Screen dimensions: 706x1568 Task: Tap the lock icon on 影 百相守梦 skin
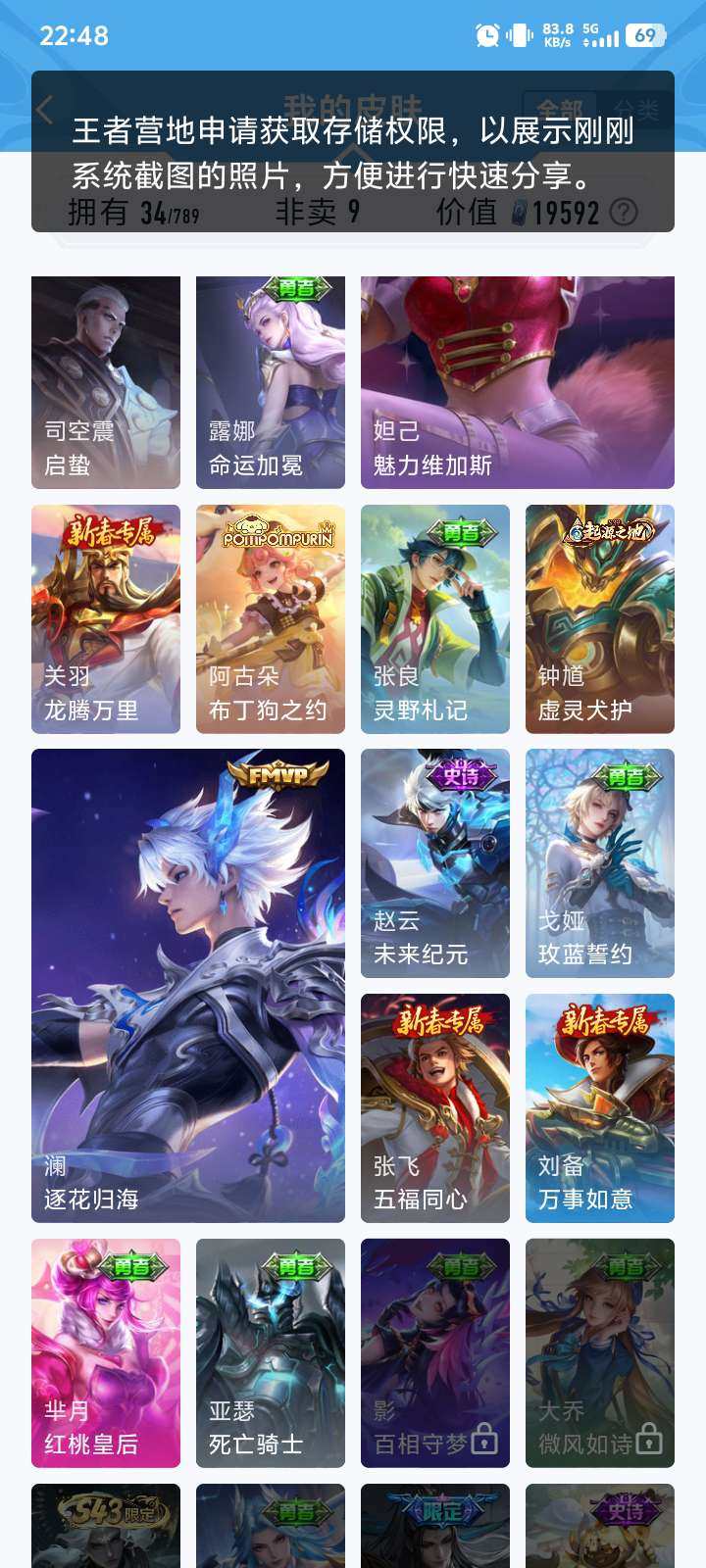486,1441
